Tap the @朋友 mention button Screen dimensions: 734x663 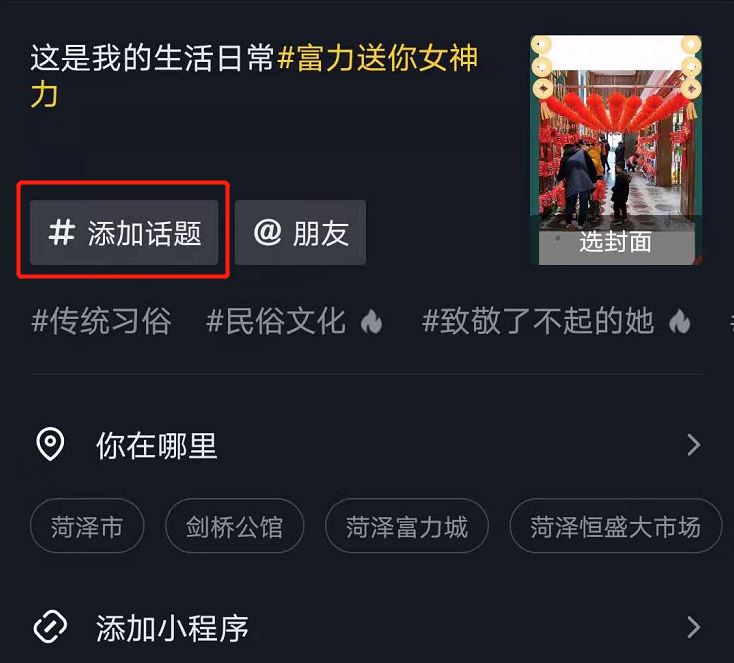(x=300, y=233)
